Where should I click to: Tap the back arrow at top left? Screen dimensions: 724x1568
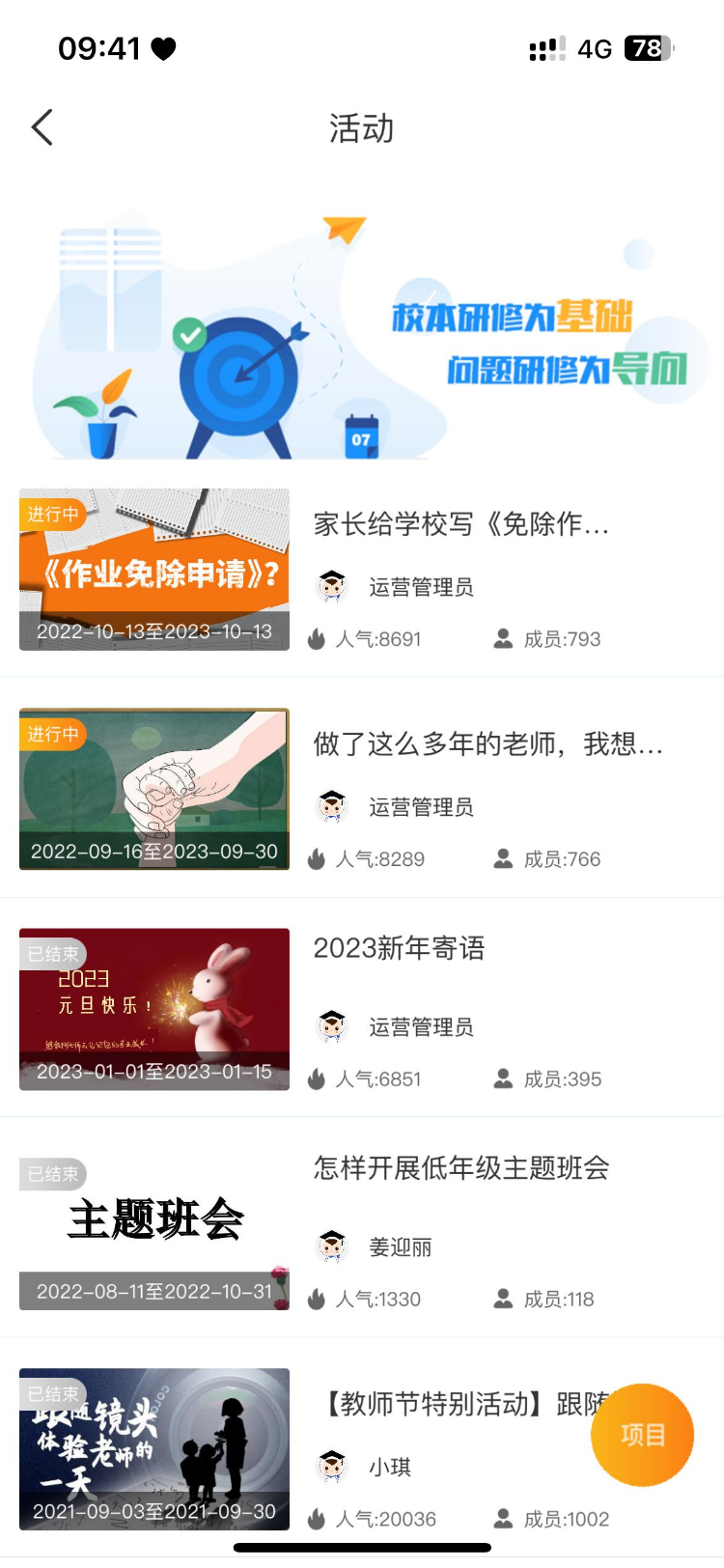pos(41,126)
